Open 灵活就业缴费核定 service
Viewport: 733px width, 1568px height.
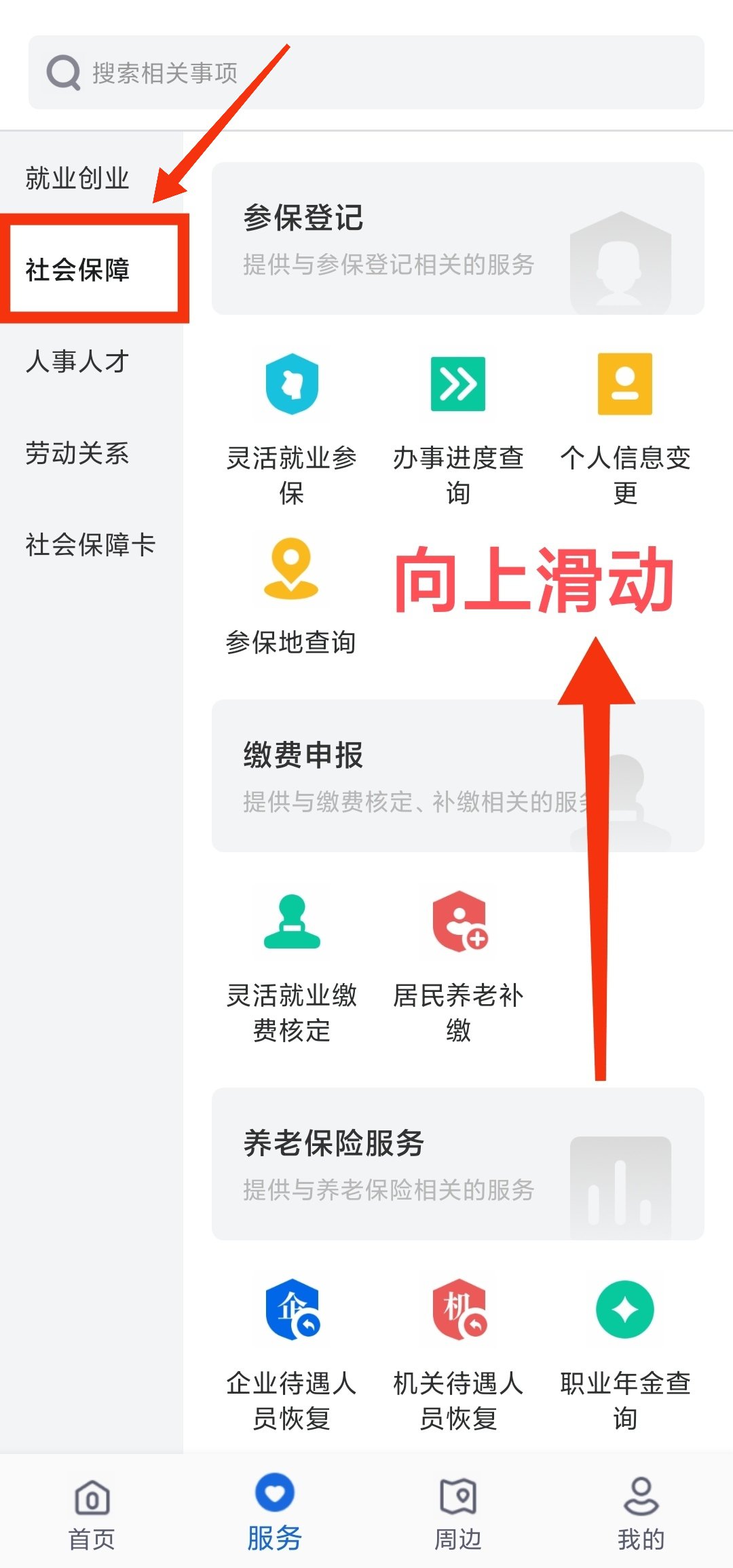292,963
